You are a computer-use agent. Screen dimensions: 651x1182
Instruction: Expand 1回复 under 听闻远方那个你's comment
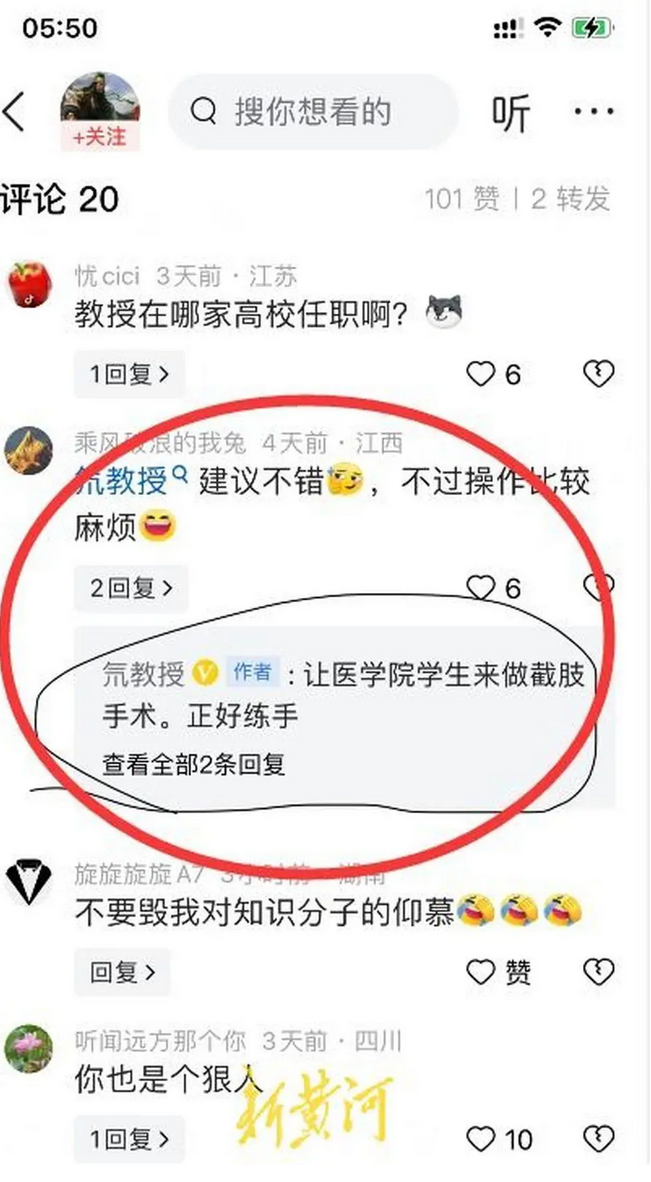[x=129, y=1138]
